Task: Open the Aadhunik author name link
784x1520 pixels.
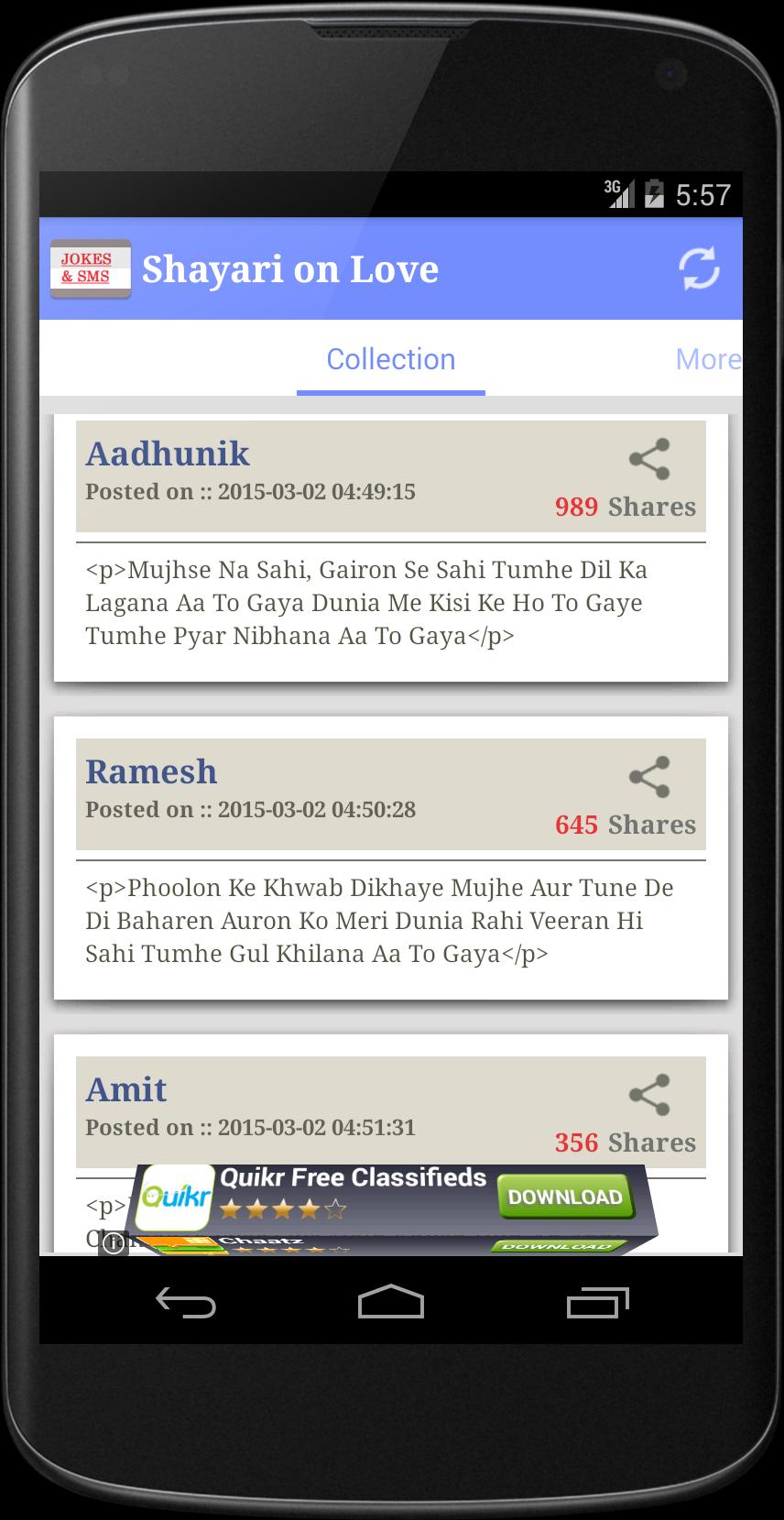Action: click(167, 454)
